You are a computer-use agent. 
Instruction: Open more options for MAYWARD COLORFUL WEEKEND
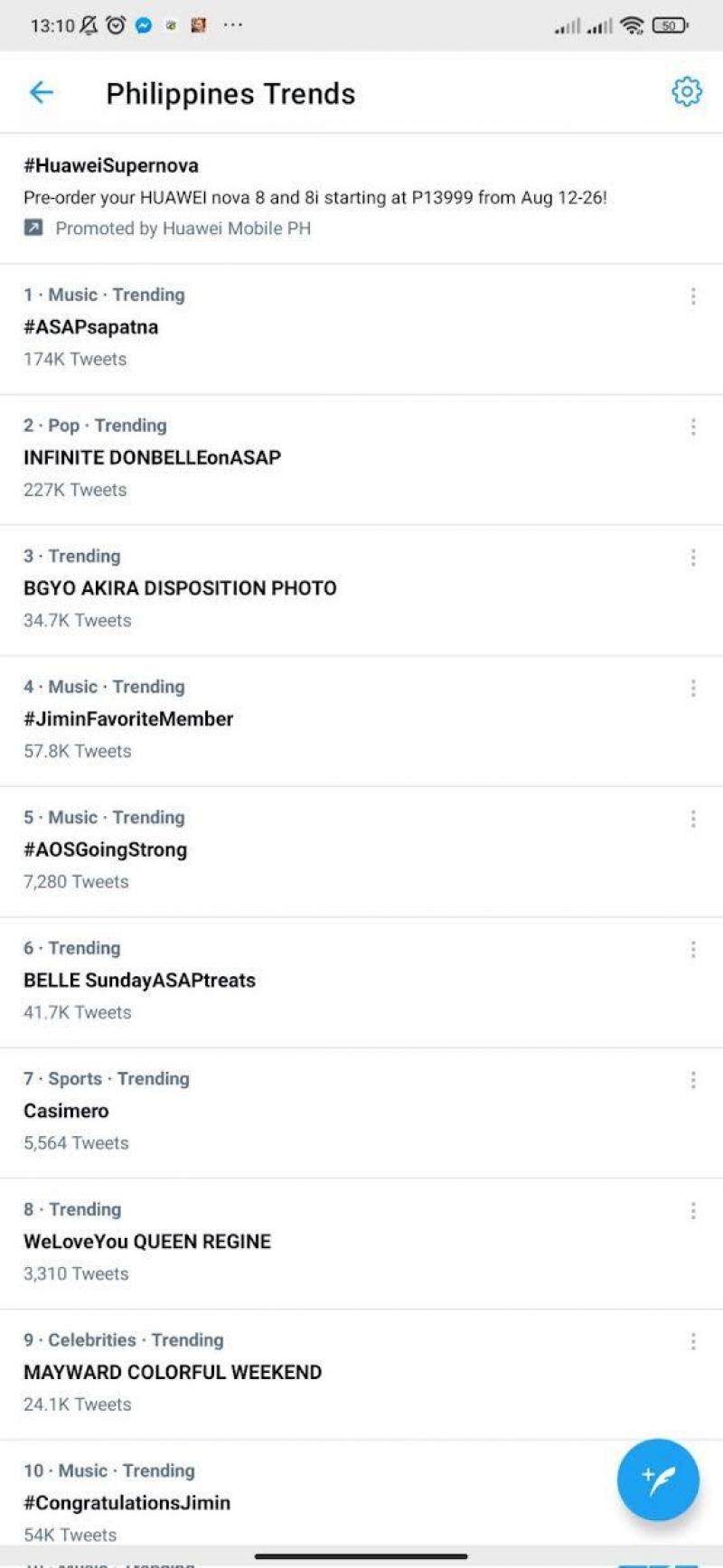click(693, 1341)
